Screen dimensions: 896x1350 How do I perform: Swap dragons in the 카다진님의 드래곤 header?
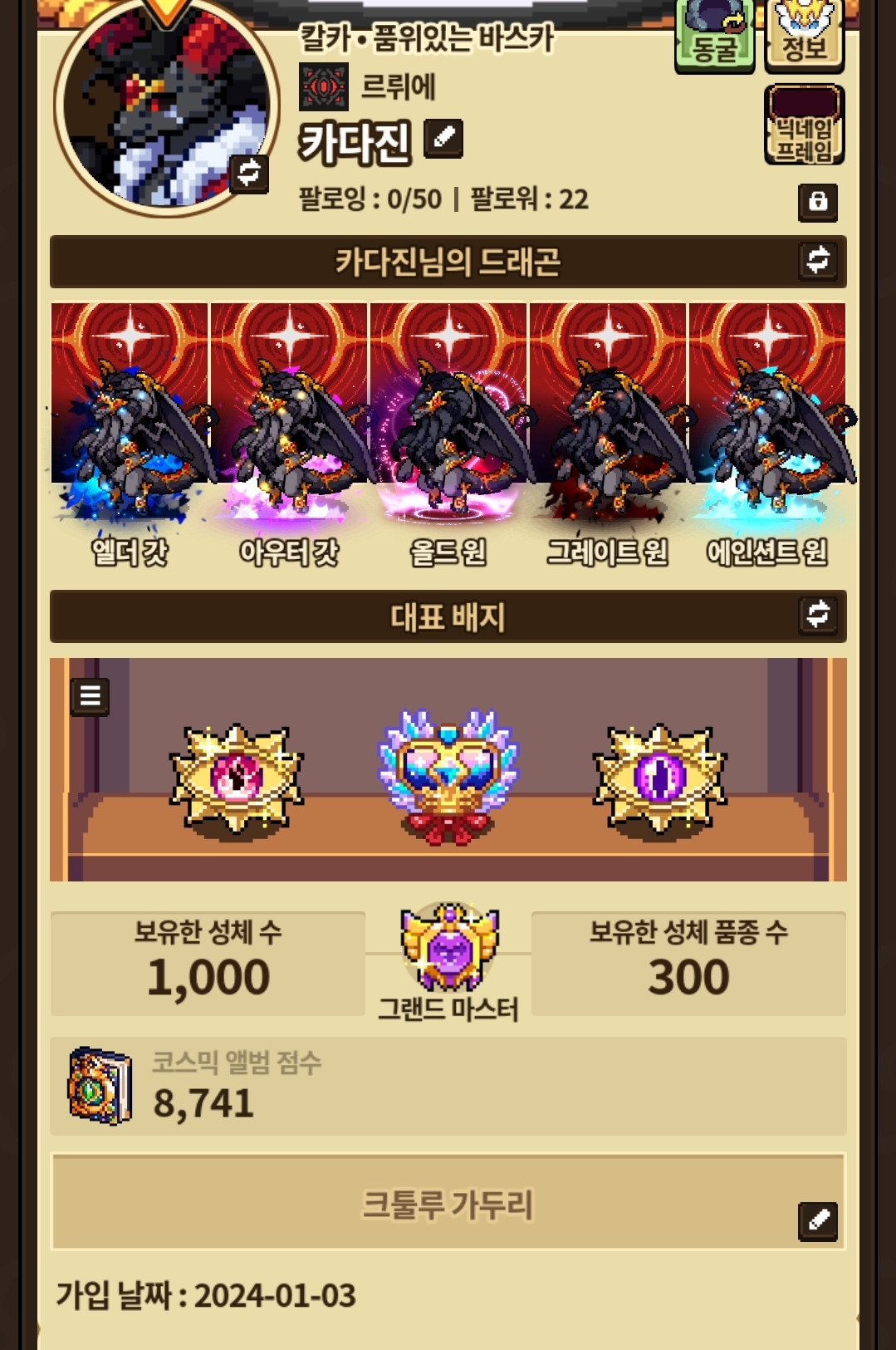818,260
